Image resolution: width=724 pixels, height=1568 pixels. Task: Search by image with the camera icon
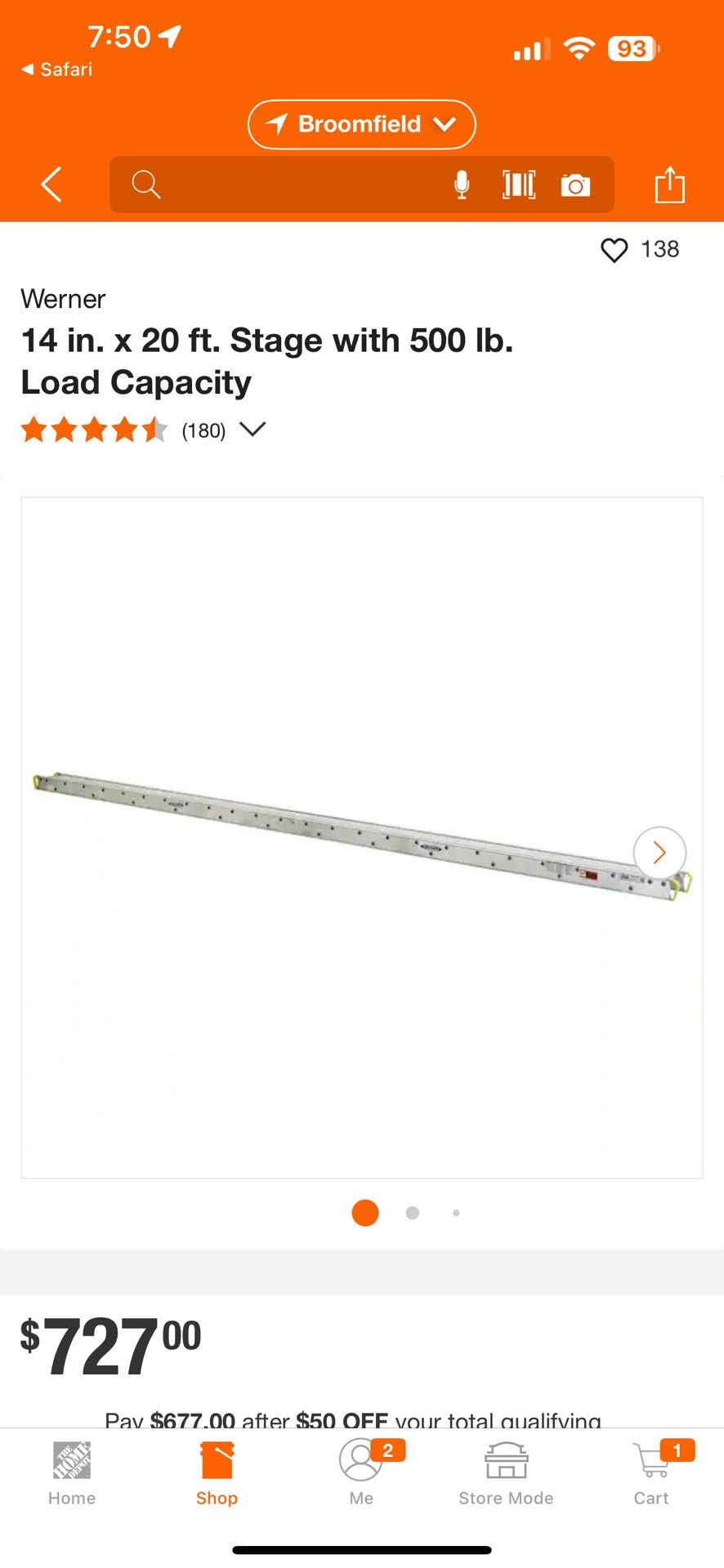click(x=575, y=185)
